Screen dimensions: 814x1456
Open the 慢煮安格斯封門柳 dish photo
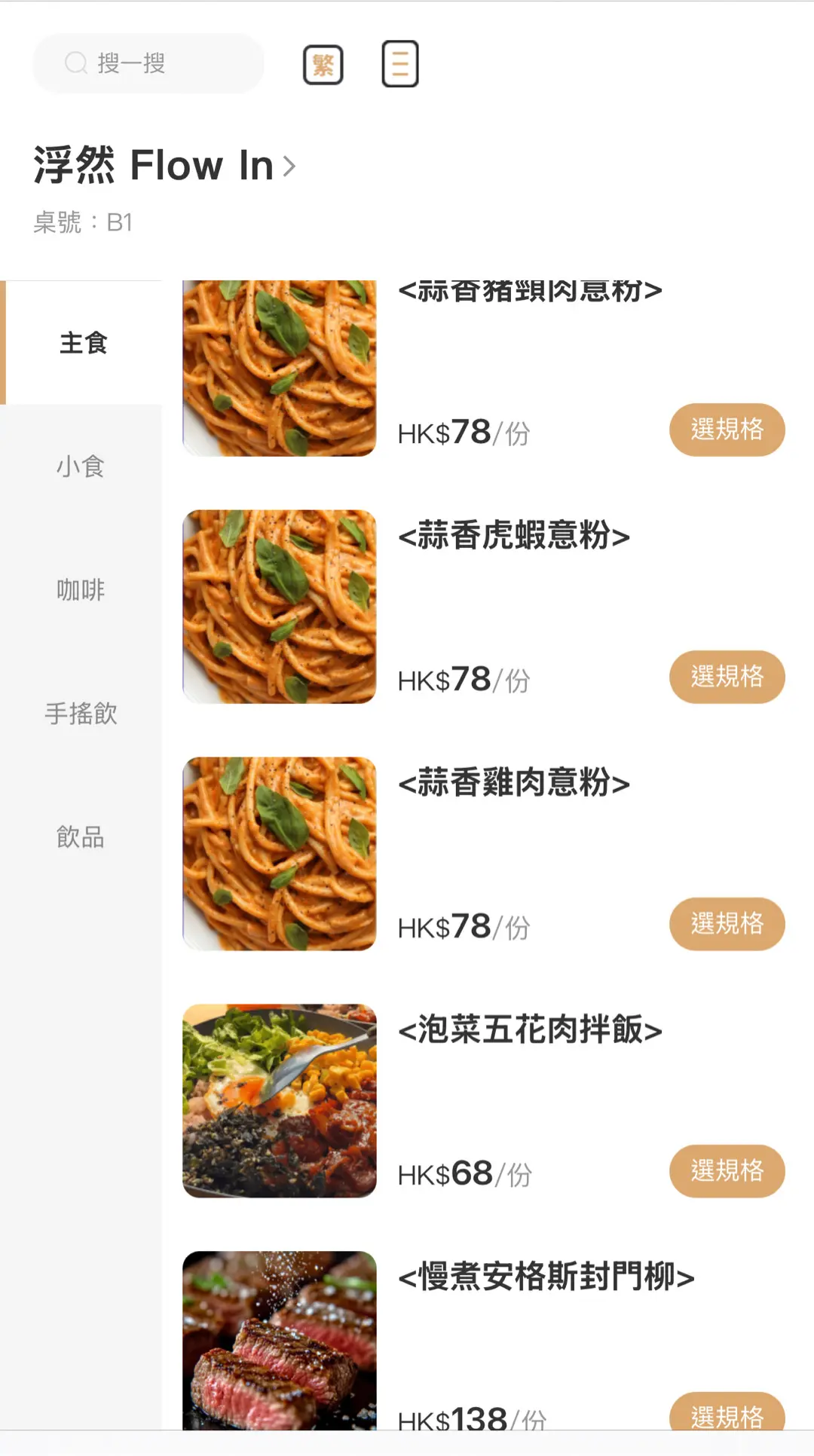click(280, 1340)
